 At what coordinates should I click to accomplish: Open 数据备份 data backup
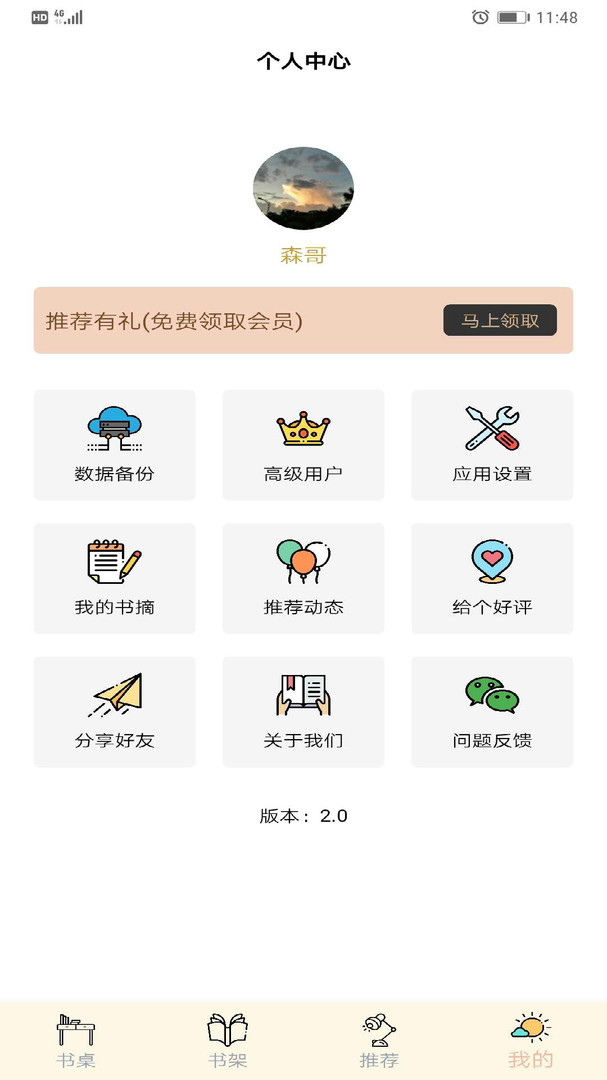point(115,445)
